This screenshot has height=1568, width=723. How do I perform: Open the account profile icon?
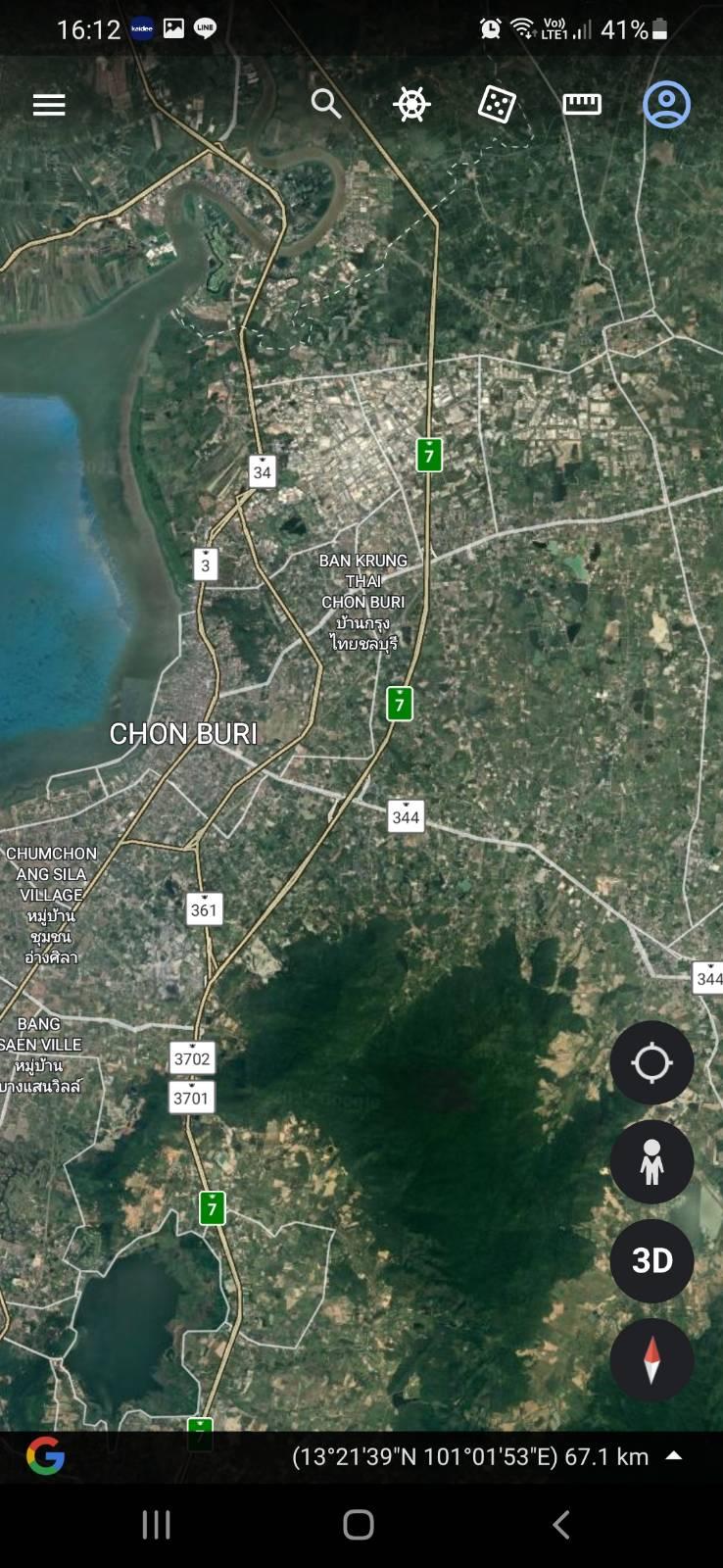pyautogui.click(x=667, y=105)
